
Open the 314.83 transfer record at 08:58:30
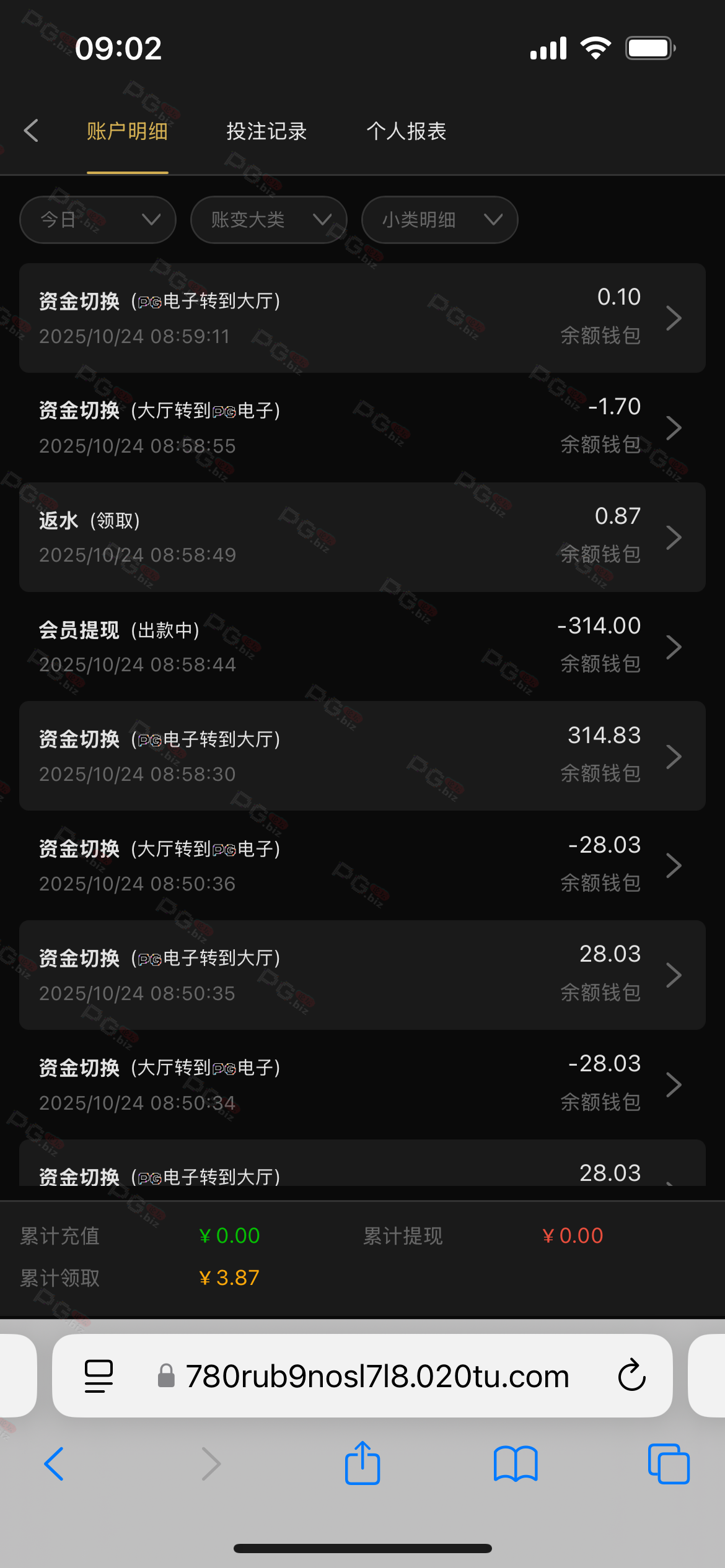pos(362,756)
